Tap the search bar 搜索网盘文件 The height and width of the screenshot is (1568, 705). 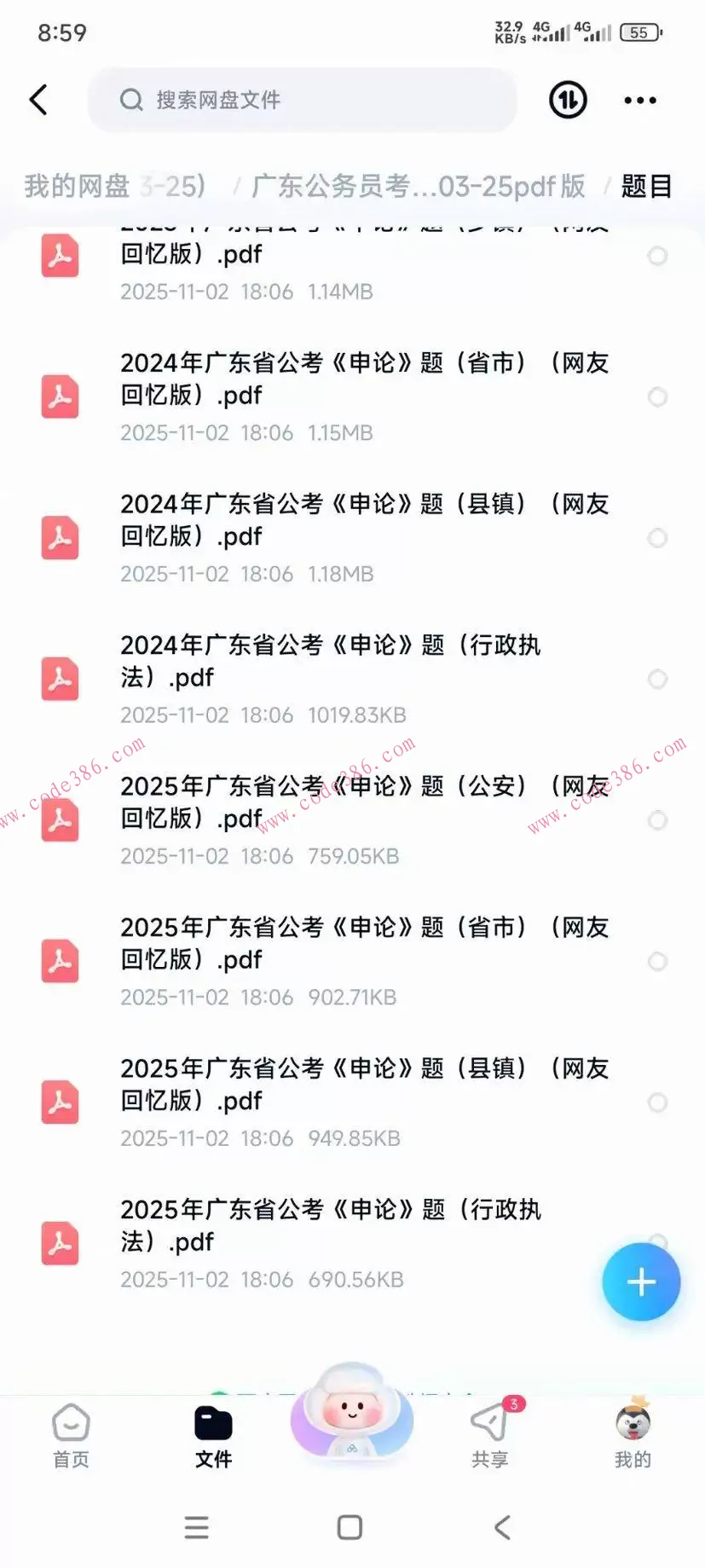click(302, 100)
